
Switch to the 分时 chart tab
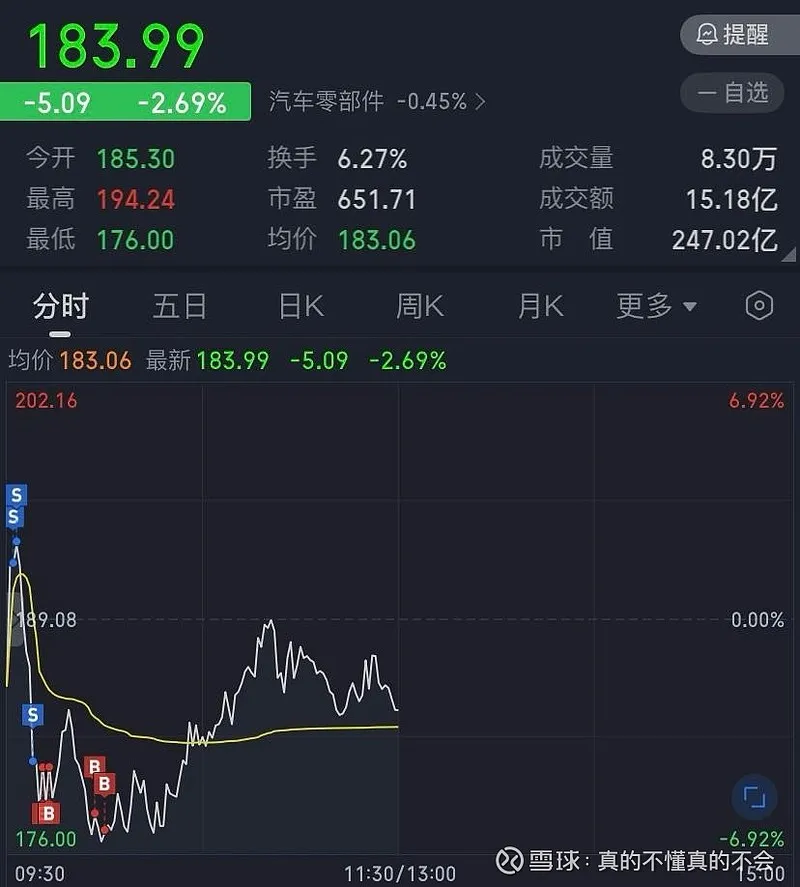[60, 306]
